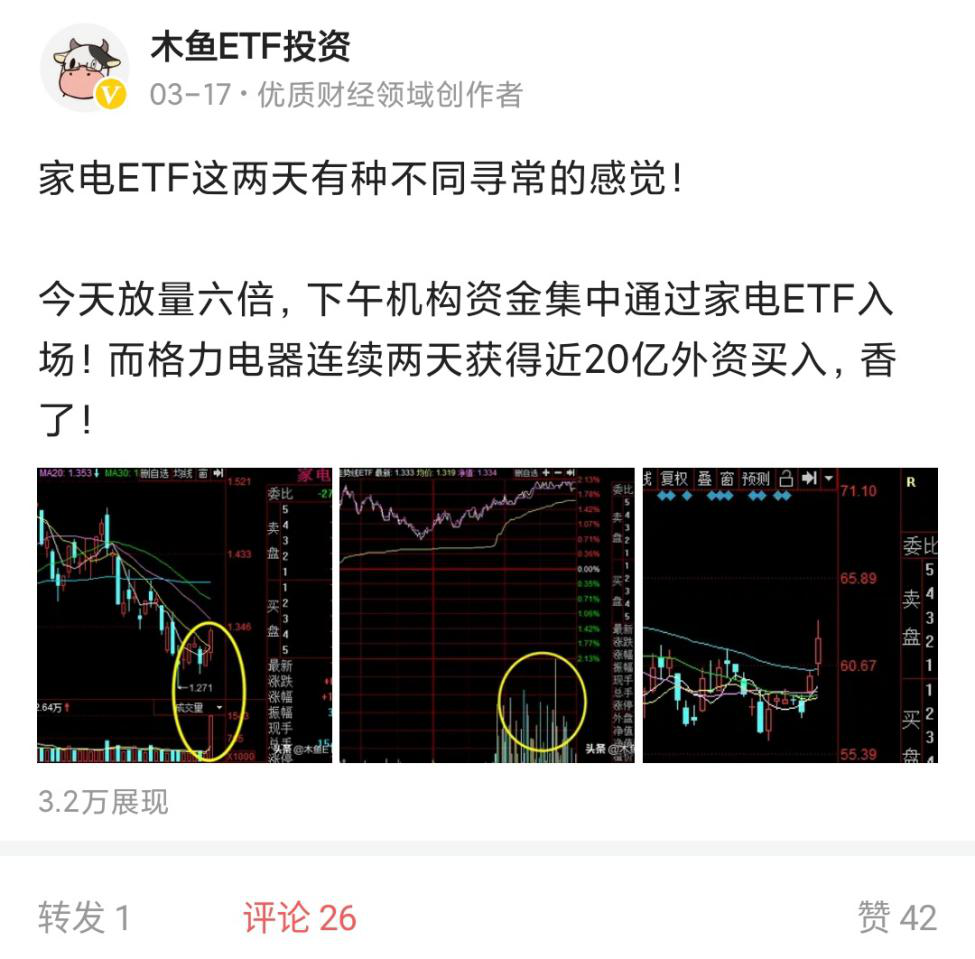Viewport: 975px width, 959px height.
Task: View the middle intraday chart image
Action: 487,615
